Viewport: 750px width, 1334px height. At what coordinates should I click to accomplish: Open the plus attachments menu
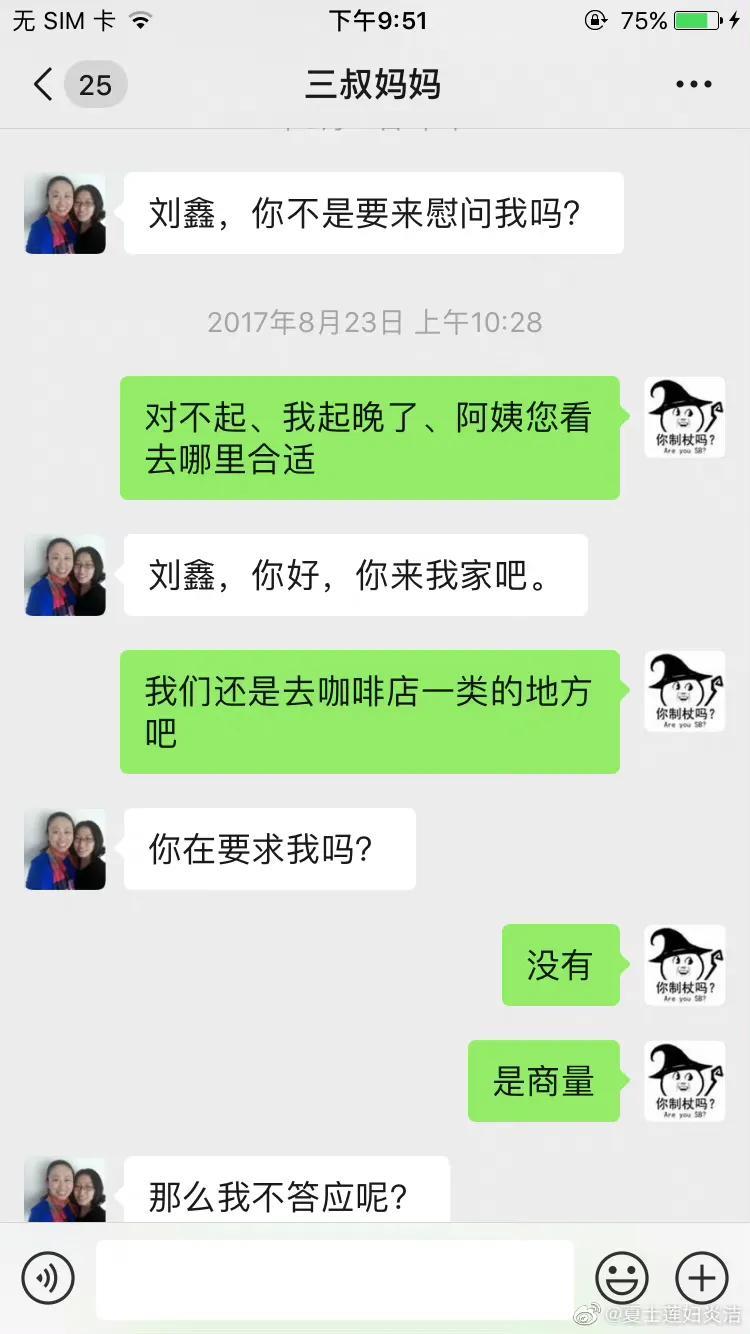(702, 1278)
